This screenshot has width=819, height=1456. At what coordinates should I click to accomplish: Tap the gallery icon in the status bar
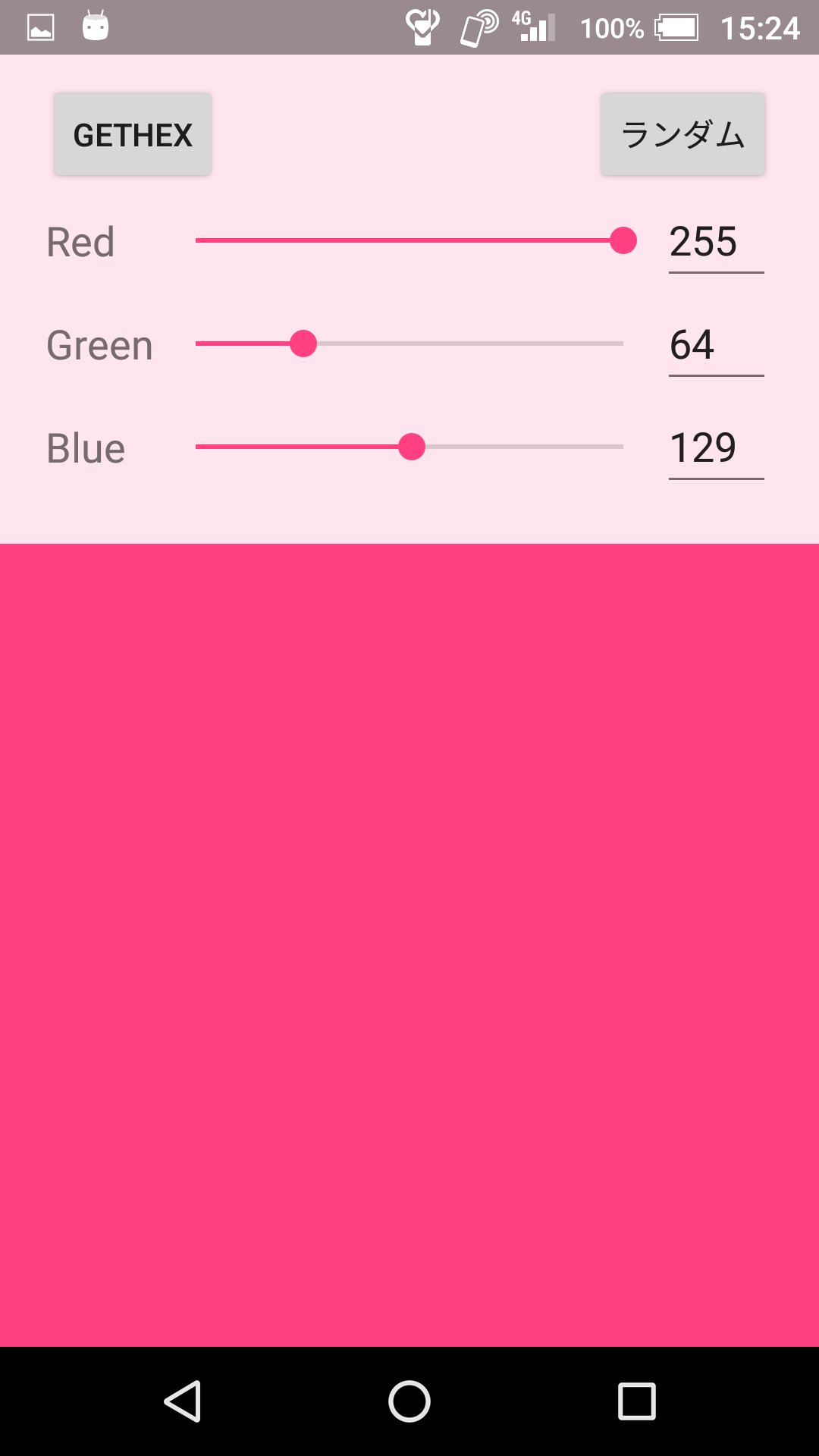coord(39,29)
